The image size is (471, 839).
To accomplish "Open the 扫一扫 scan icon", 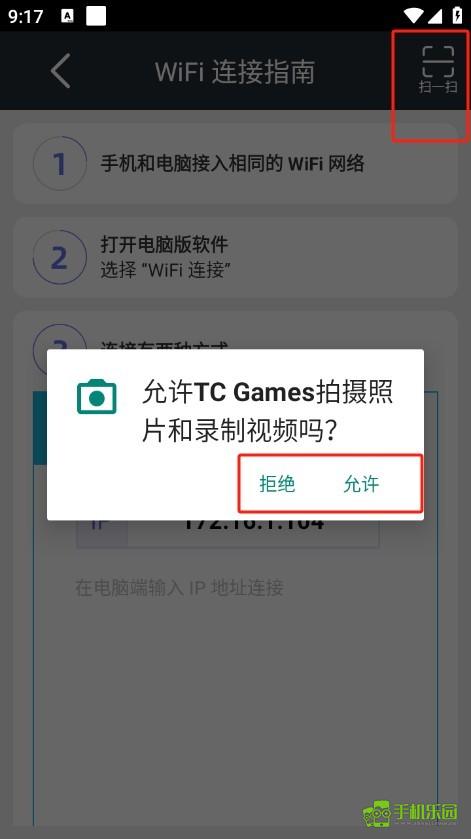I will [438, 69].
